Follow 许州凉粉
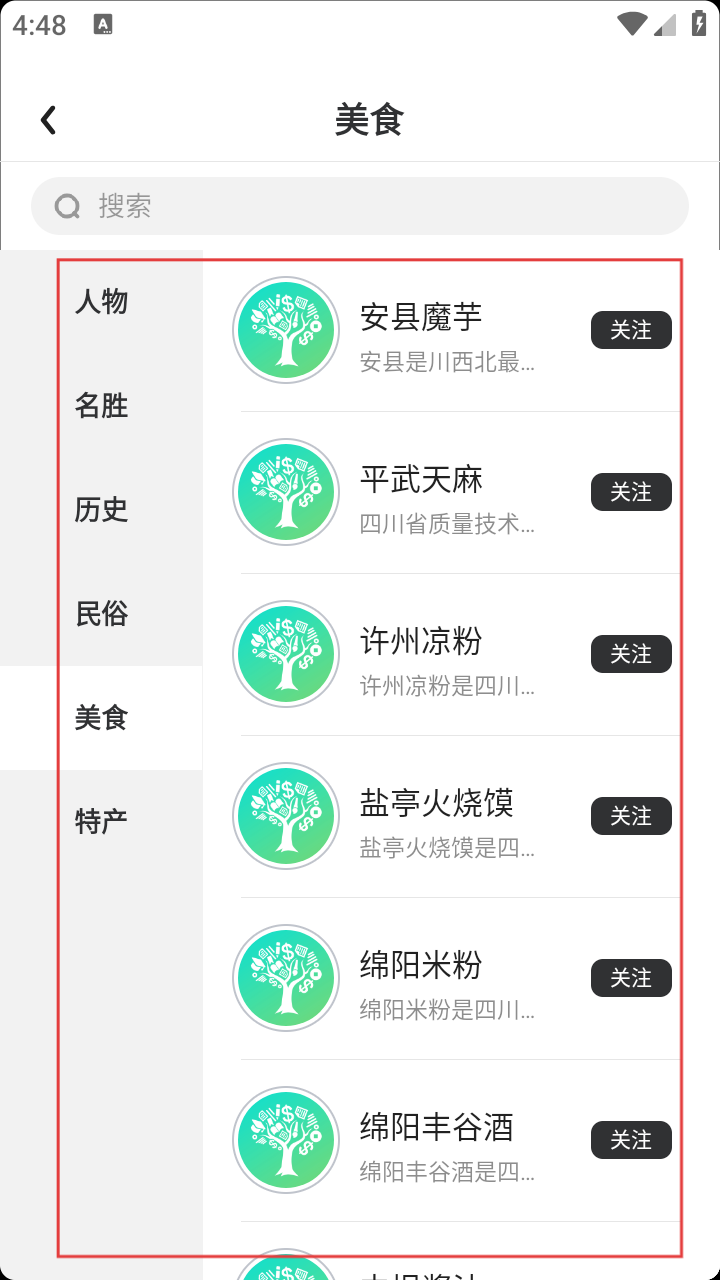 (x=631, y=654)
